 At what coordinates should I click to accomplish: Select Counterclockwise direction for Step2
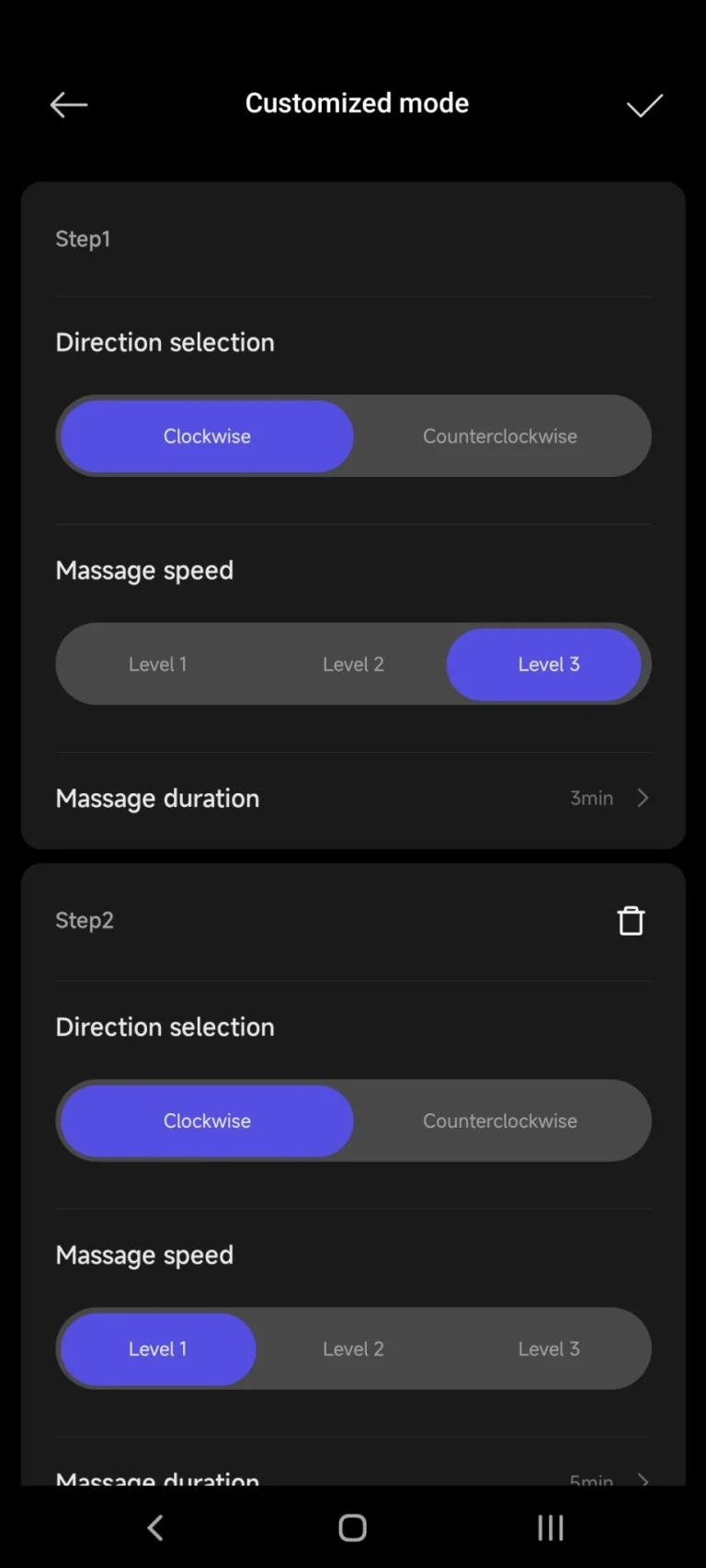point(501,1120)
